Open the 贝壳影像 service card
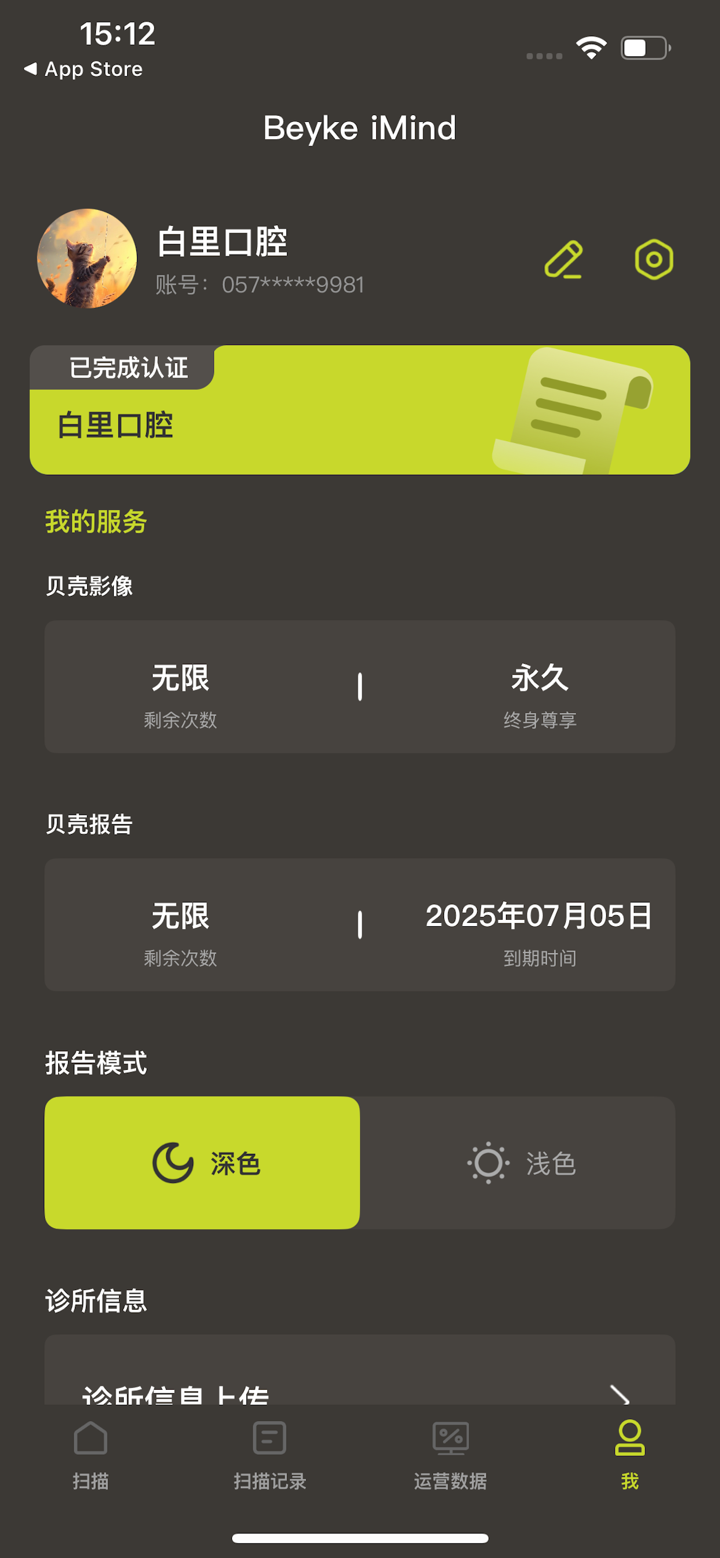This screenshot has height=1558, width=720. (x=360, y=687)
